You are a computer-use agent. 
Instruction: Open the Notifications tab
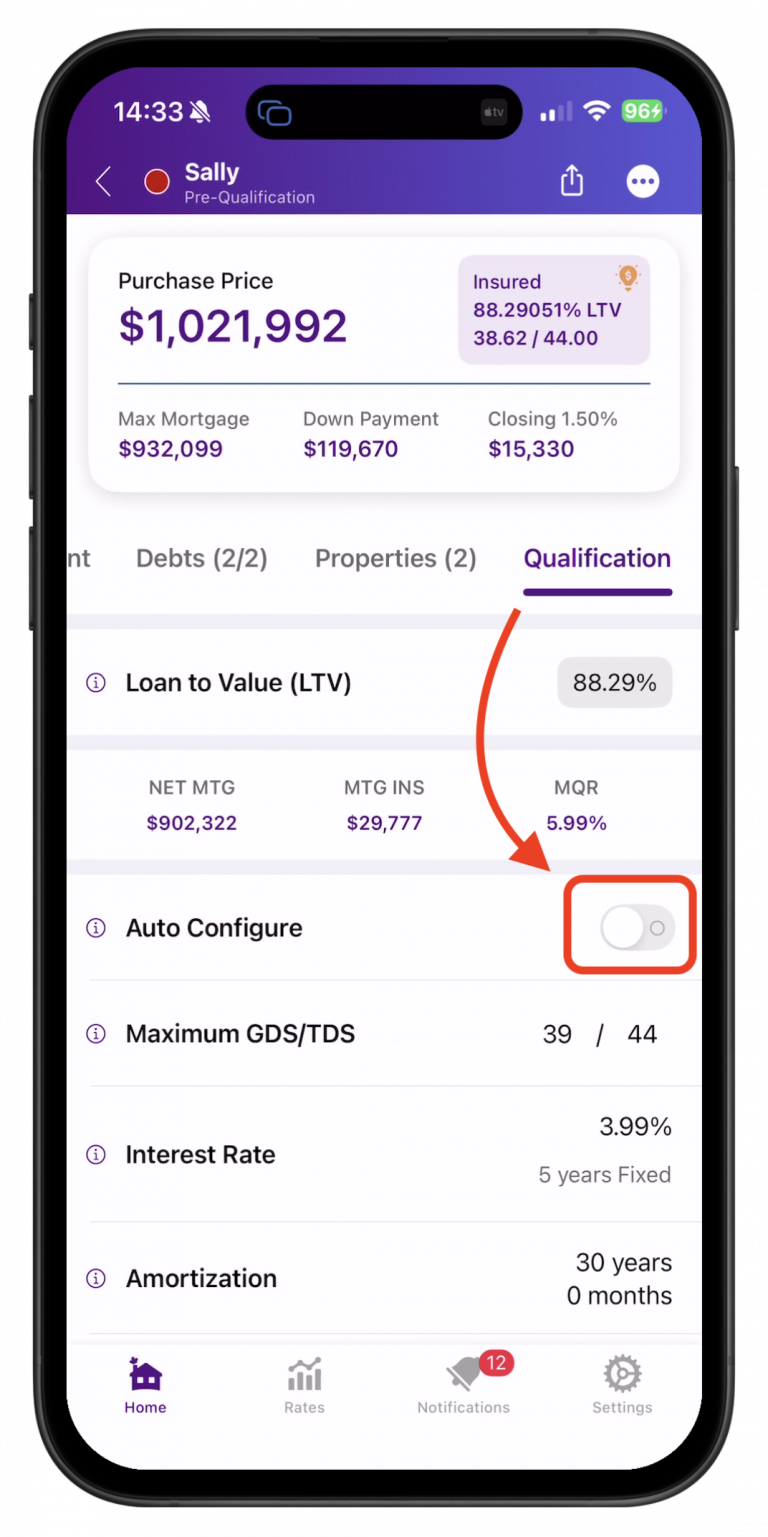tap(463, 1385)
